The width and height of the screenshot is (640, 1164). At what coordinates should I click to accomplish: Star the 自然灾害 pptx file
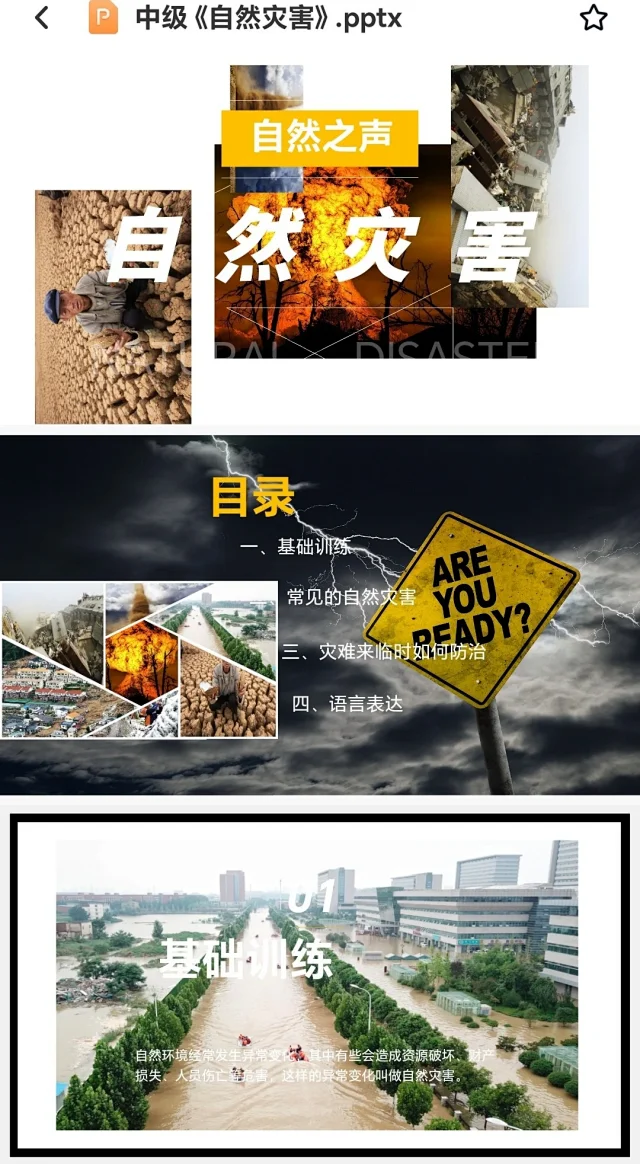click(593, 18)
